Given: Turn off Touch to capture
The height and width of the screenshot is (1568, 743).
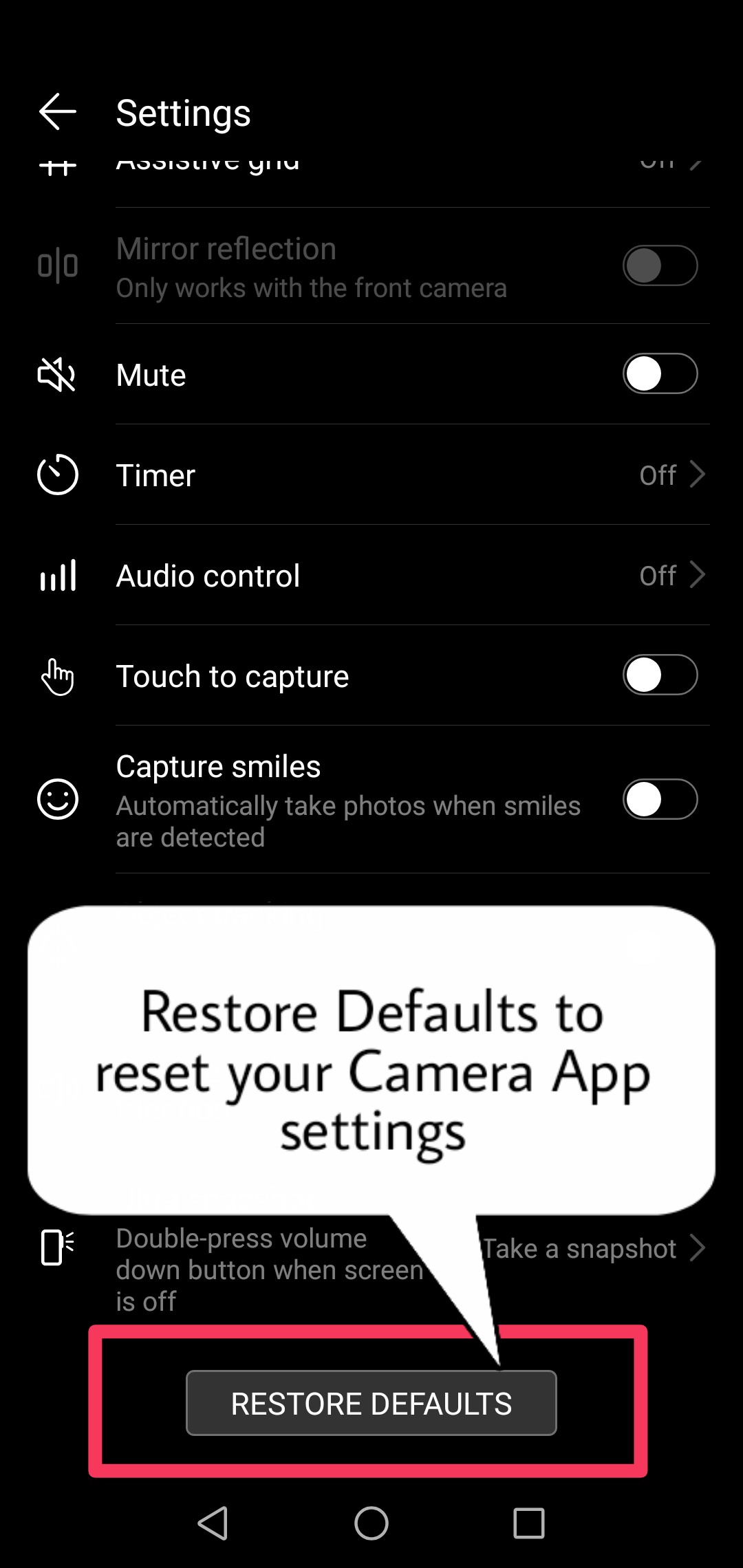Looking at the screenshot, I should click(659, 677).
